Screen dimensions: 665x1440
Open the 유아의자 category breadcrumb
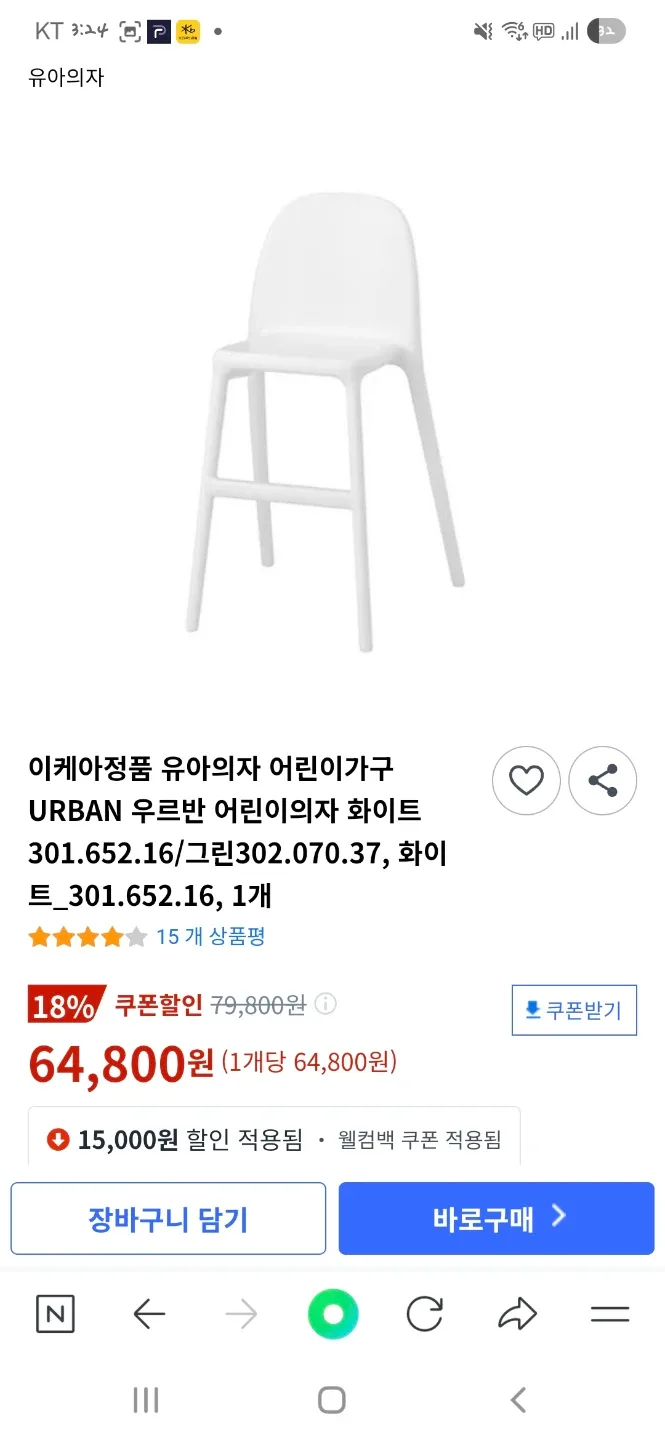click(66, 77)
